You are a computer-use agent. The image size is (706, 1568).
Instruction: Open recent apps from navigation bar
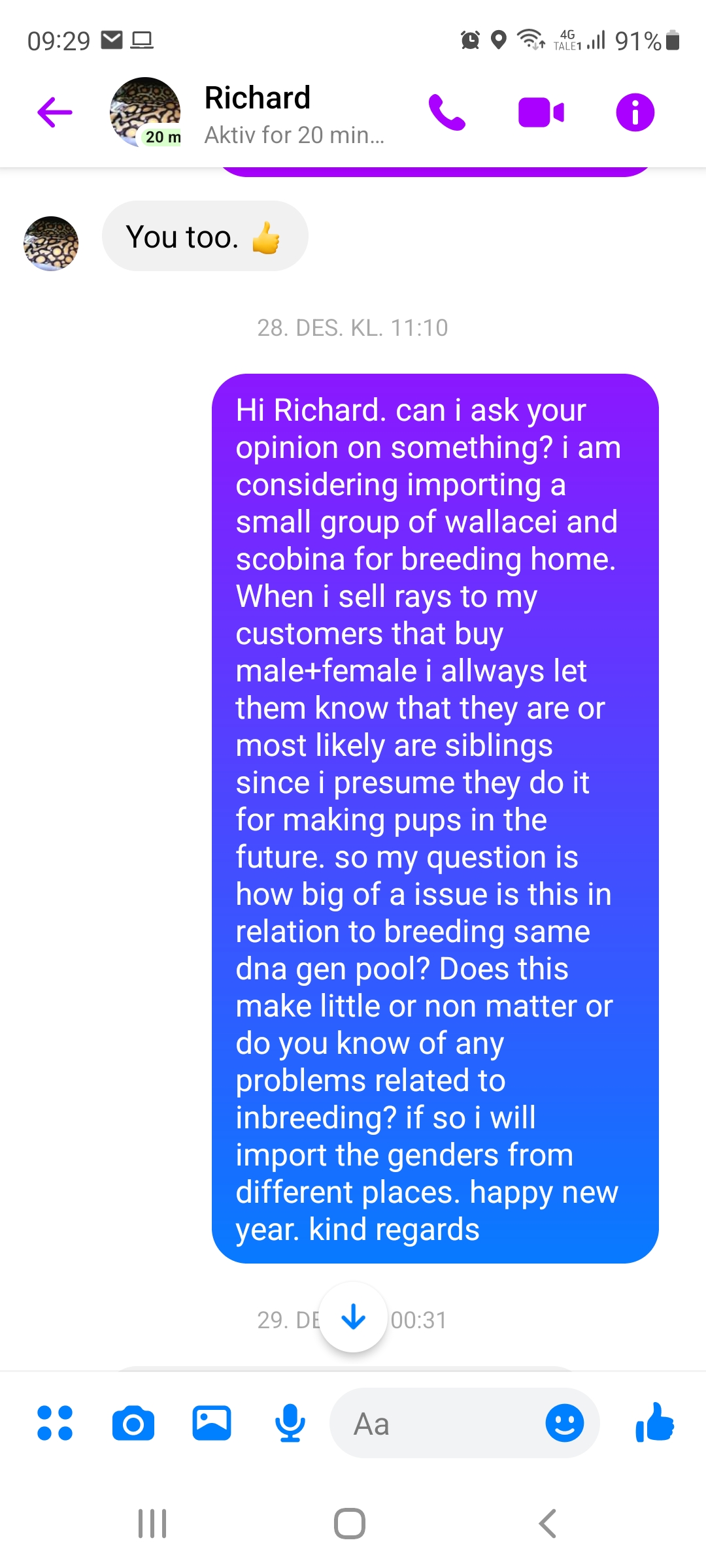pos(152,1524)
